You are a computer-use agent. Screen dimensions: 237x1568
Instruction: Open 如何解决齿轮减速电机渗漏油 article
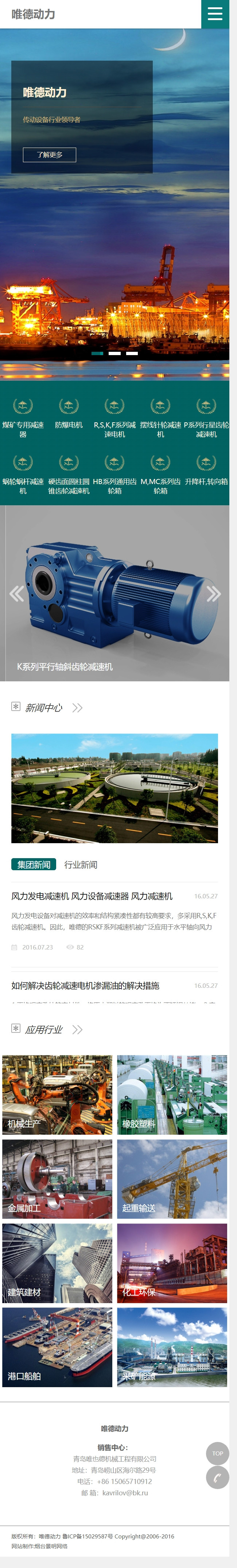coord(85,985)
